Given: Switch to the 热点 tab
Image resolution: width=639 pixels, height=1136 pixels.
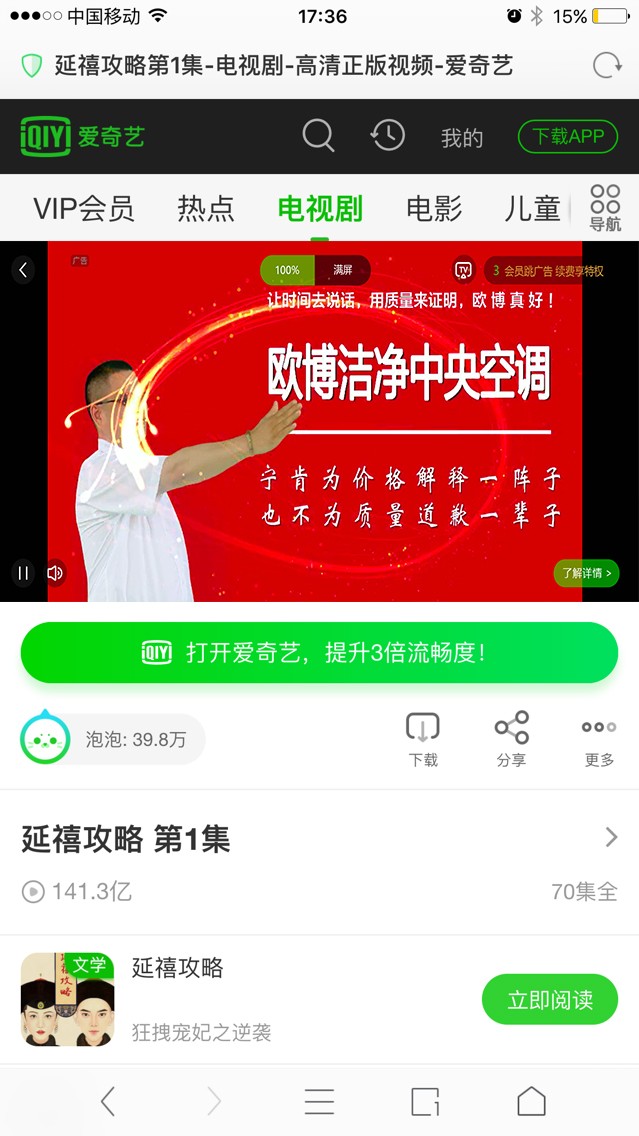Looking at the screenshot, I should pos(206,209).
